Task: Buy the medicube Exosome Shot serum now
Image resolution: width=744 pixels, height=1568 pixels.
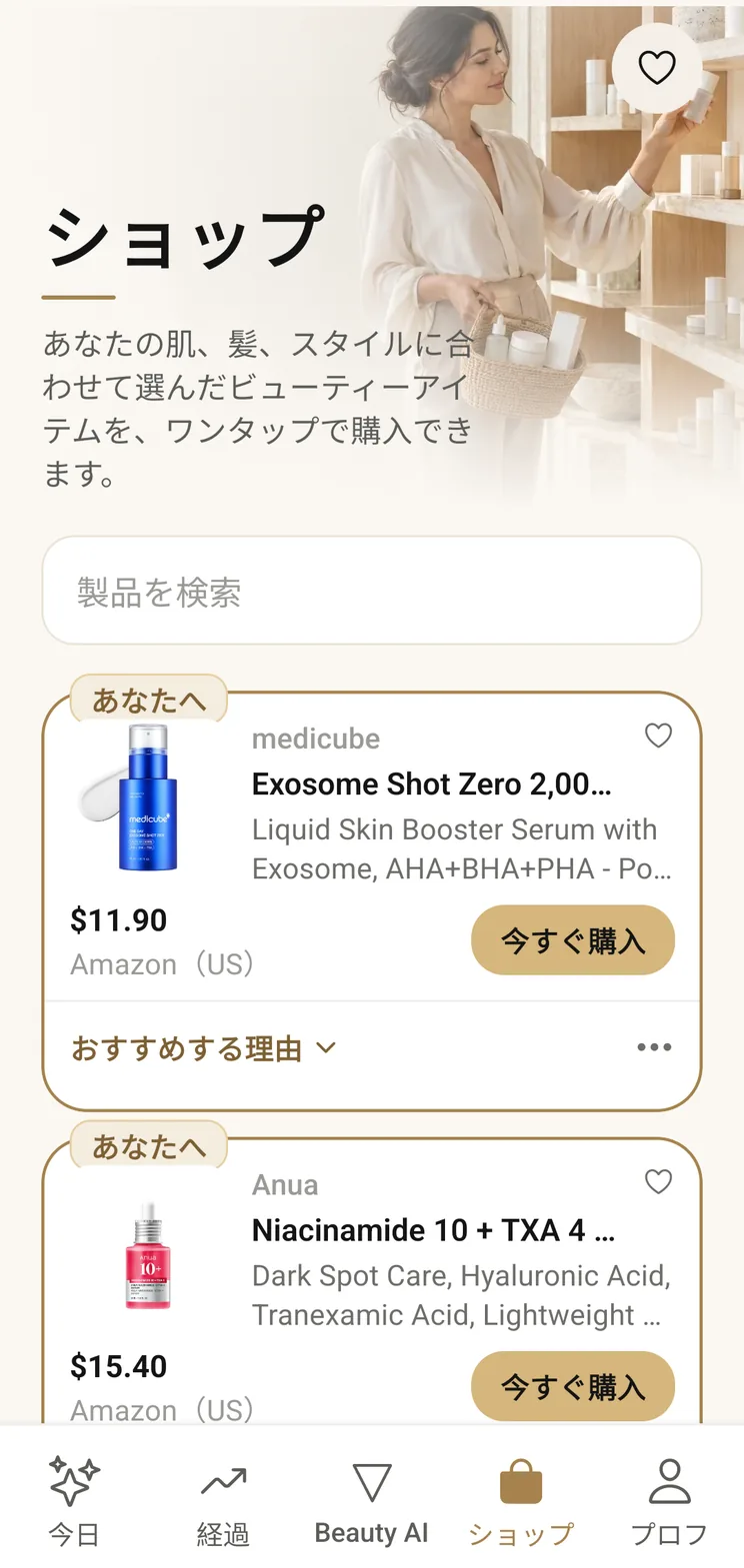Action: coord(573,940)
